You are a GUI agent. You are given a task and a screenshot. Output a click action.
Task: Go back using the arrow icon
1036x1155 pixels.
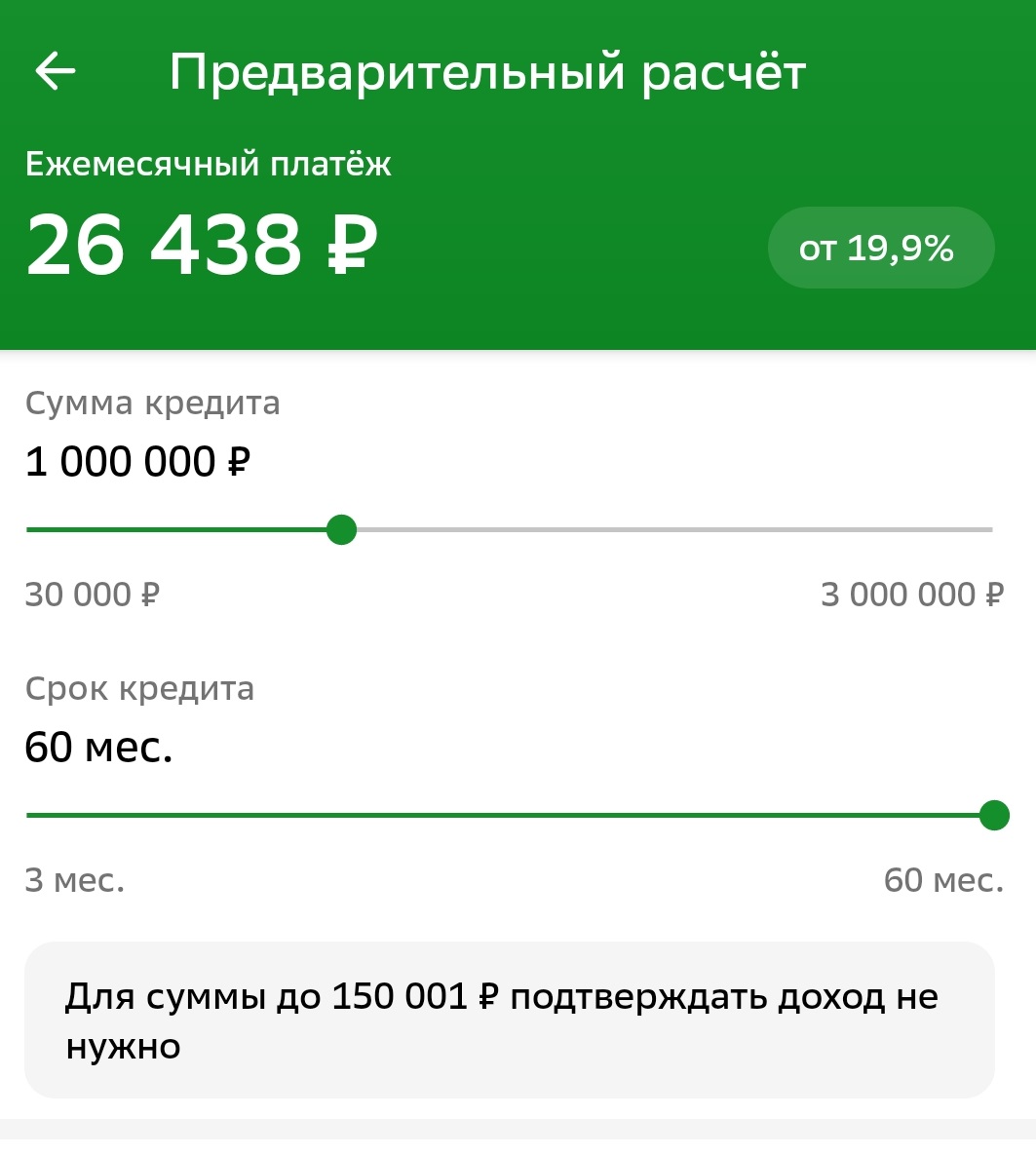(x=56, y=71)
